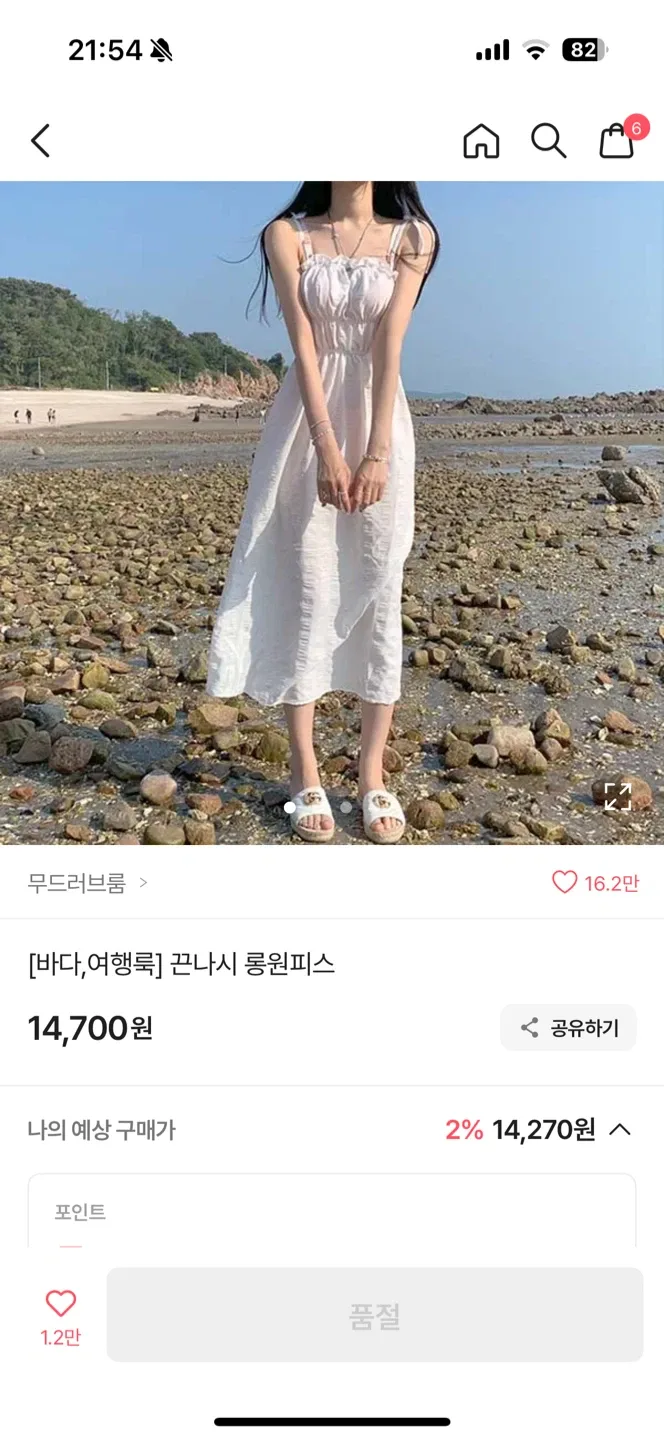The height and width of the screenshot is (1440, 664).
Task: Open the search magnifier
Action: (548, 141)
